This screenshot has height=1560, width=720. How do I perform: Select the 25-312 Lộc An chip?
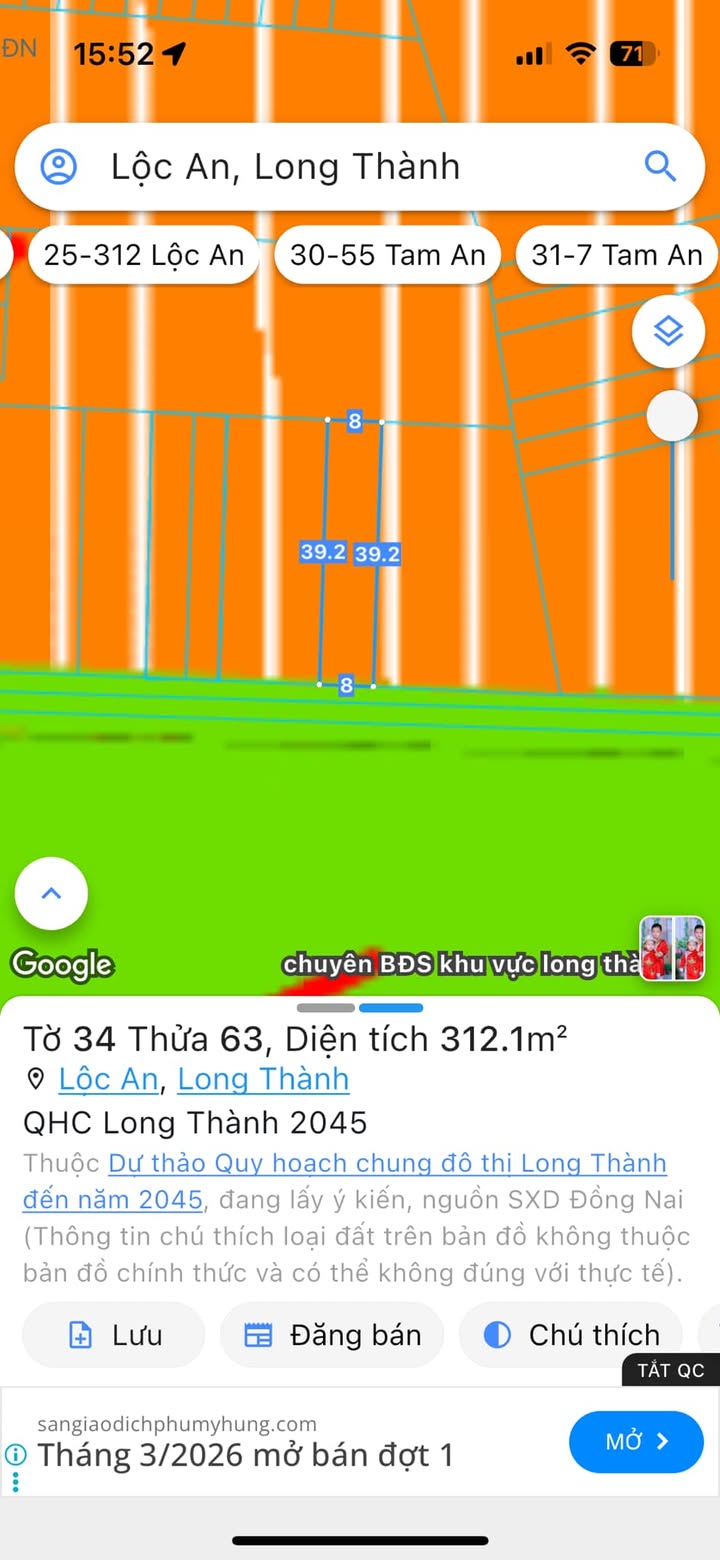pyautogui.click(x=144, y=255)
